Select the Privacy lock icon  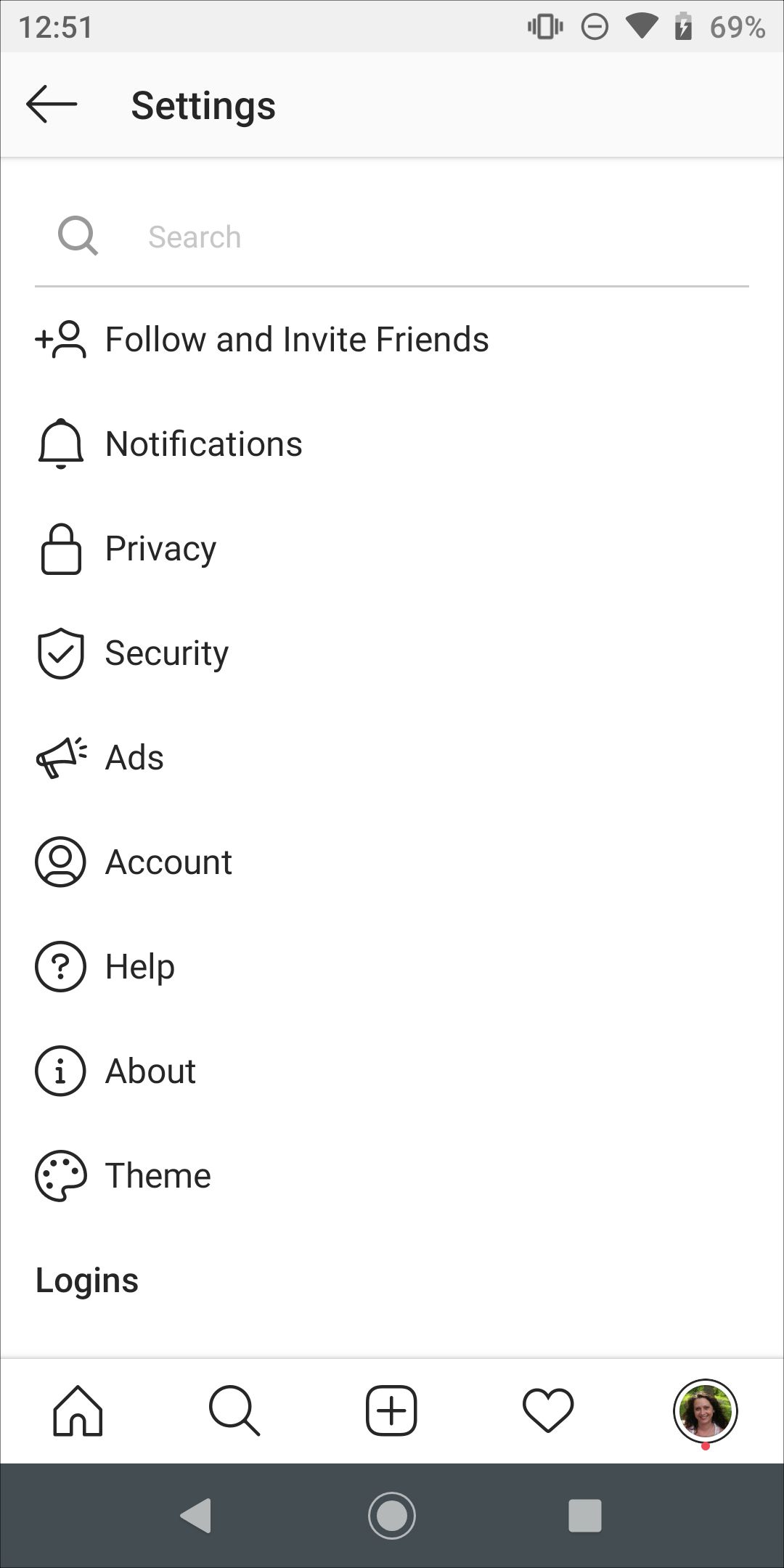(x=60, y=549)
